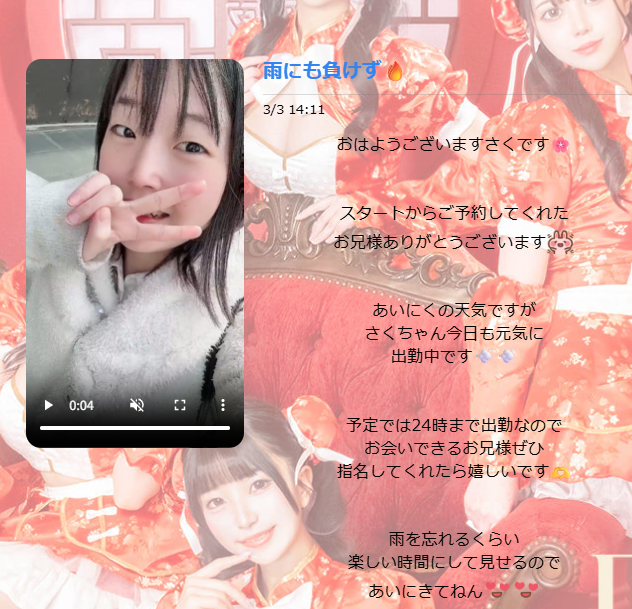Seek on the video progress bar
The width and height of the screenshot is (632, 609).
[134, 427]
